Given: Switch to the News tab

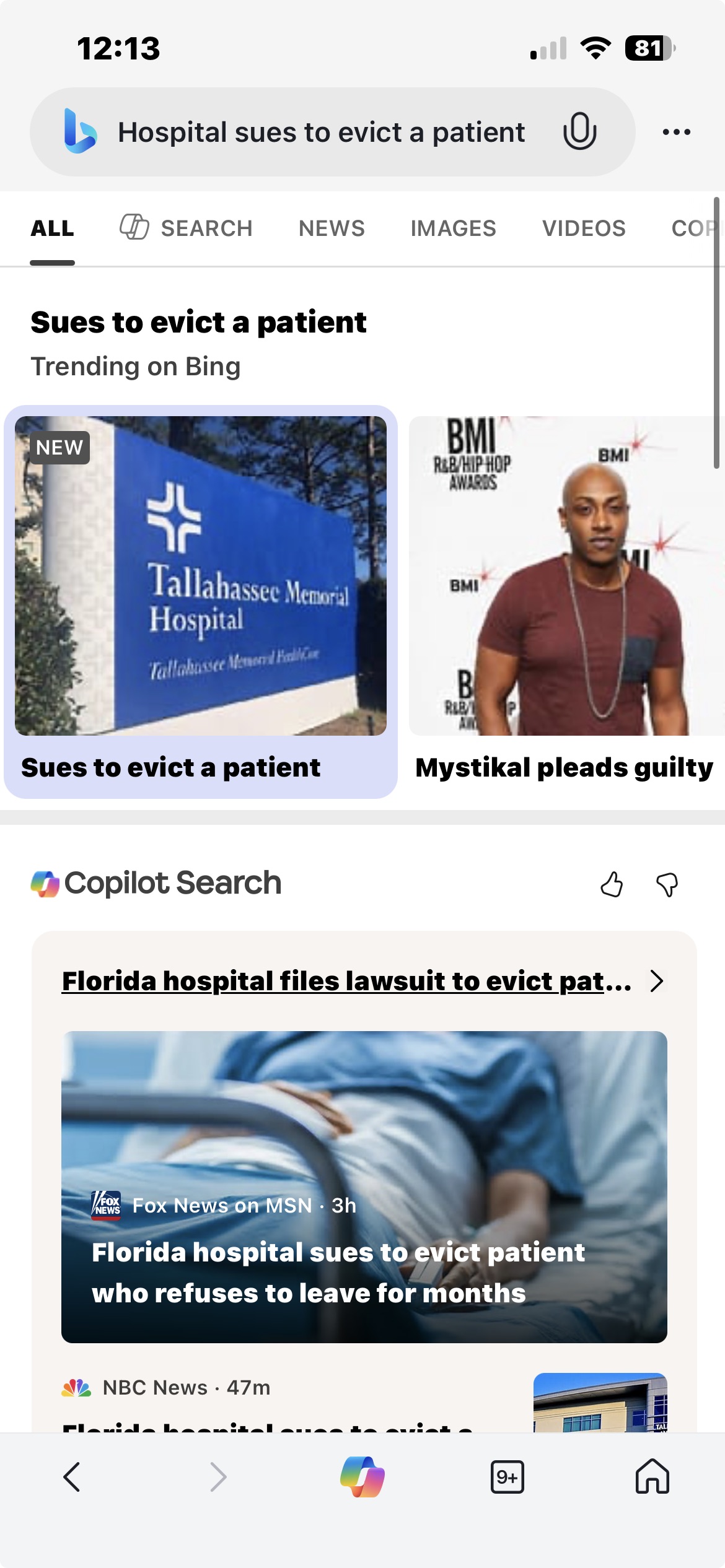Looking at the screenshot, I should [332, 229].
